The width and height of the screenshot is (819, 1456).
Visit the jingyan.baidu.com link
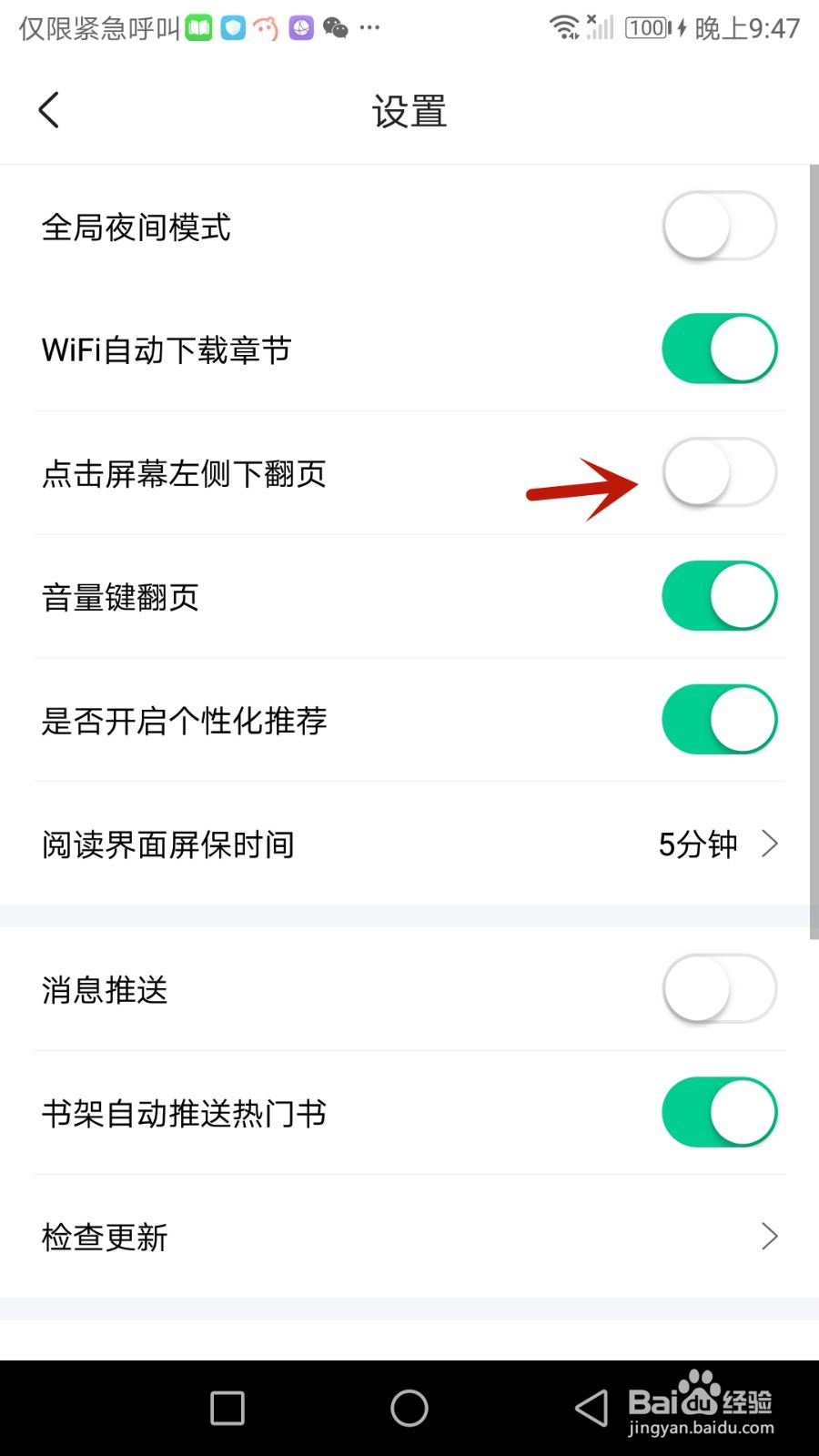[701, 1429]
